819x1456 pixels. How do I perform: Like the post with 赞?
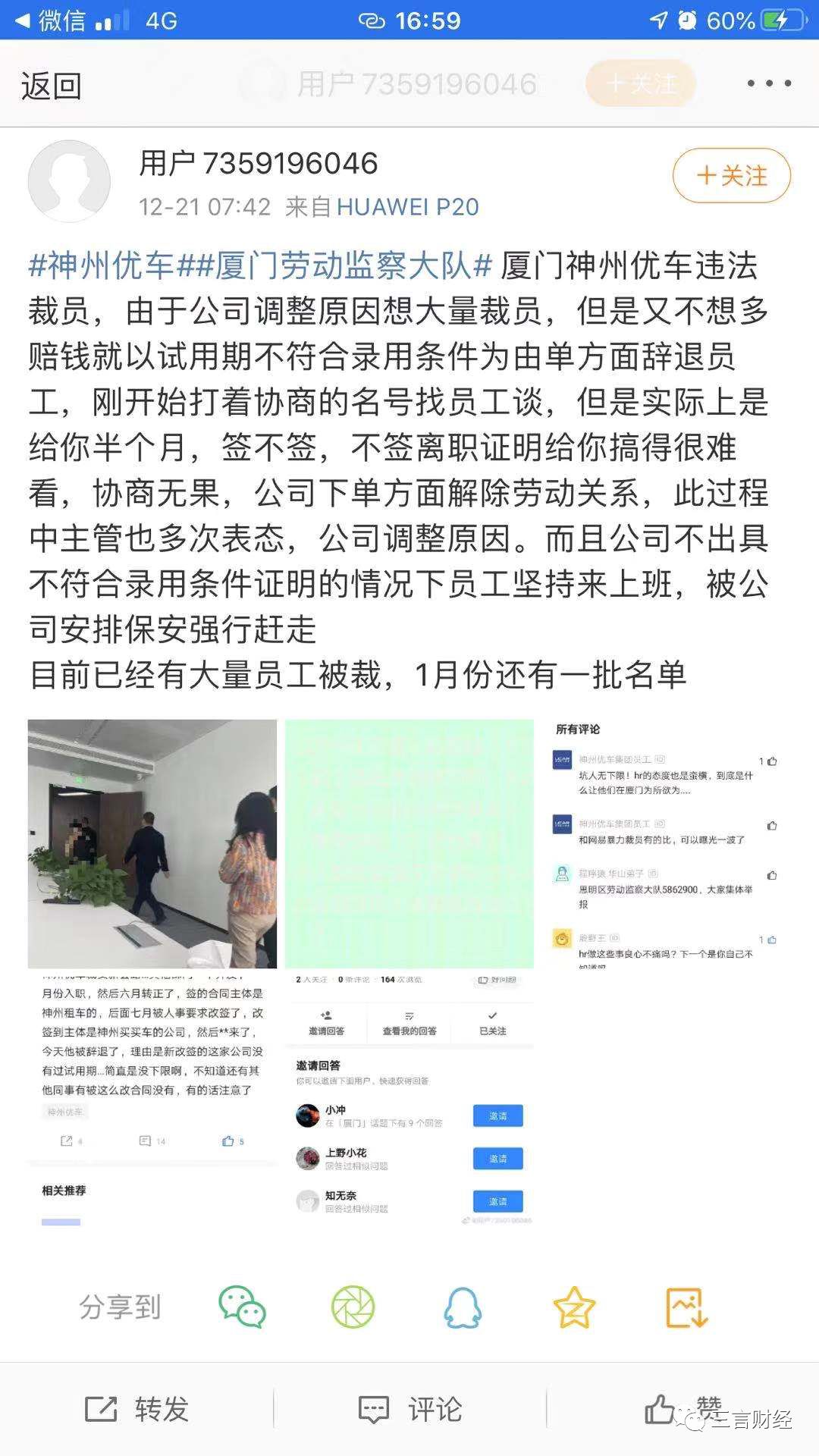[682, 1409]
